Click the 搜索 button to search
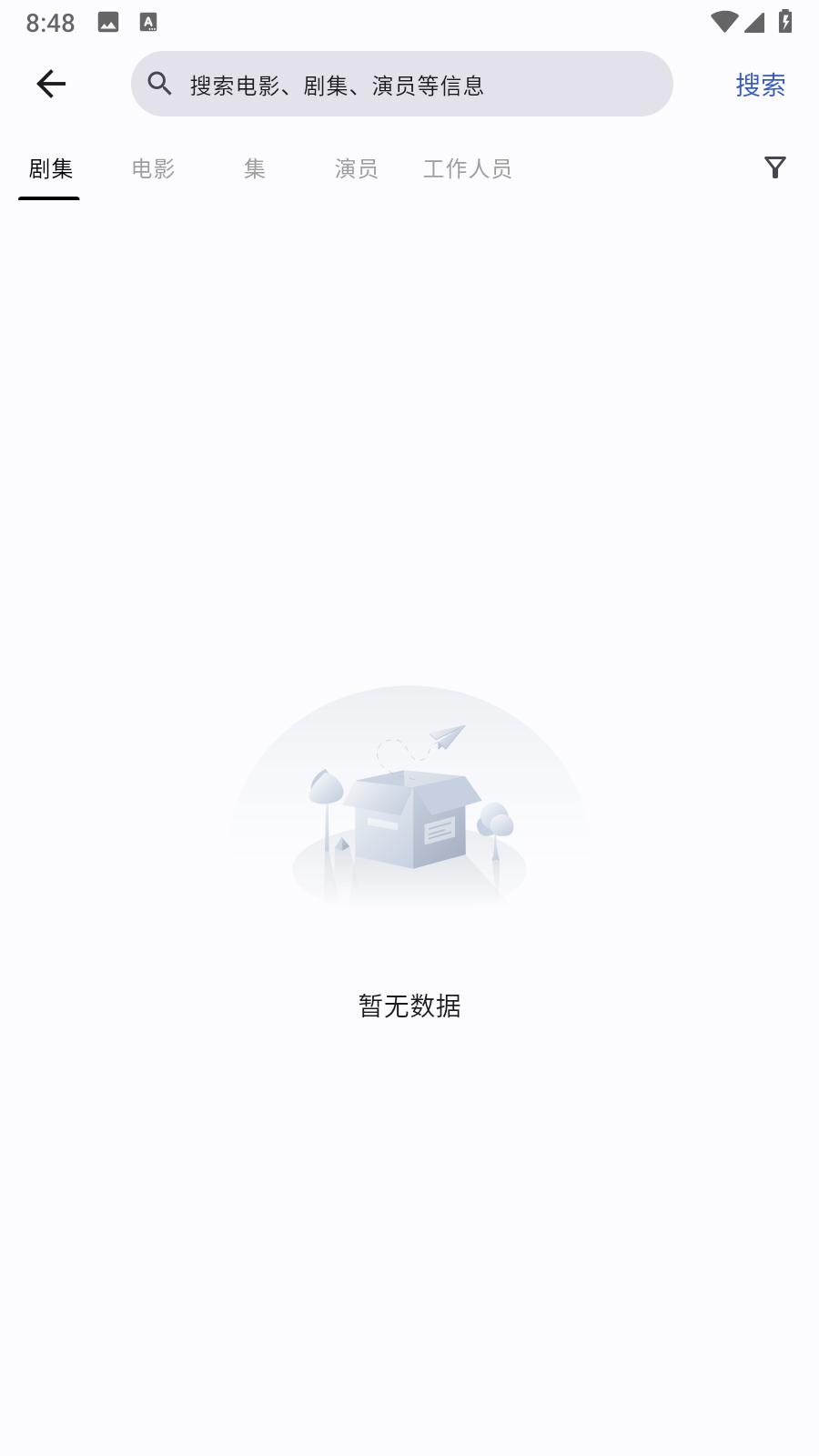Image resolution: width=819 pixels, height=1456 pixels. [761, 84]
